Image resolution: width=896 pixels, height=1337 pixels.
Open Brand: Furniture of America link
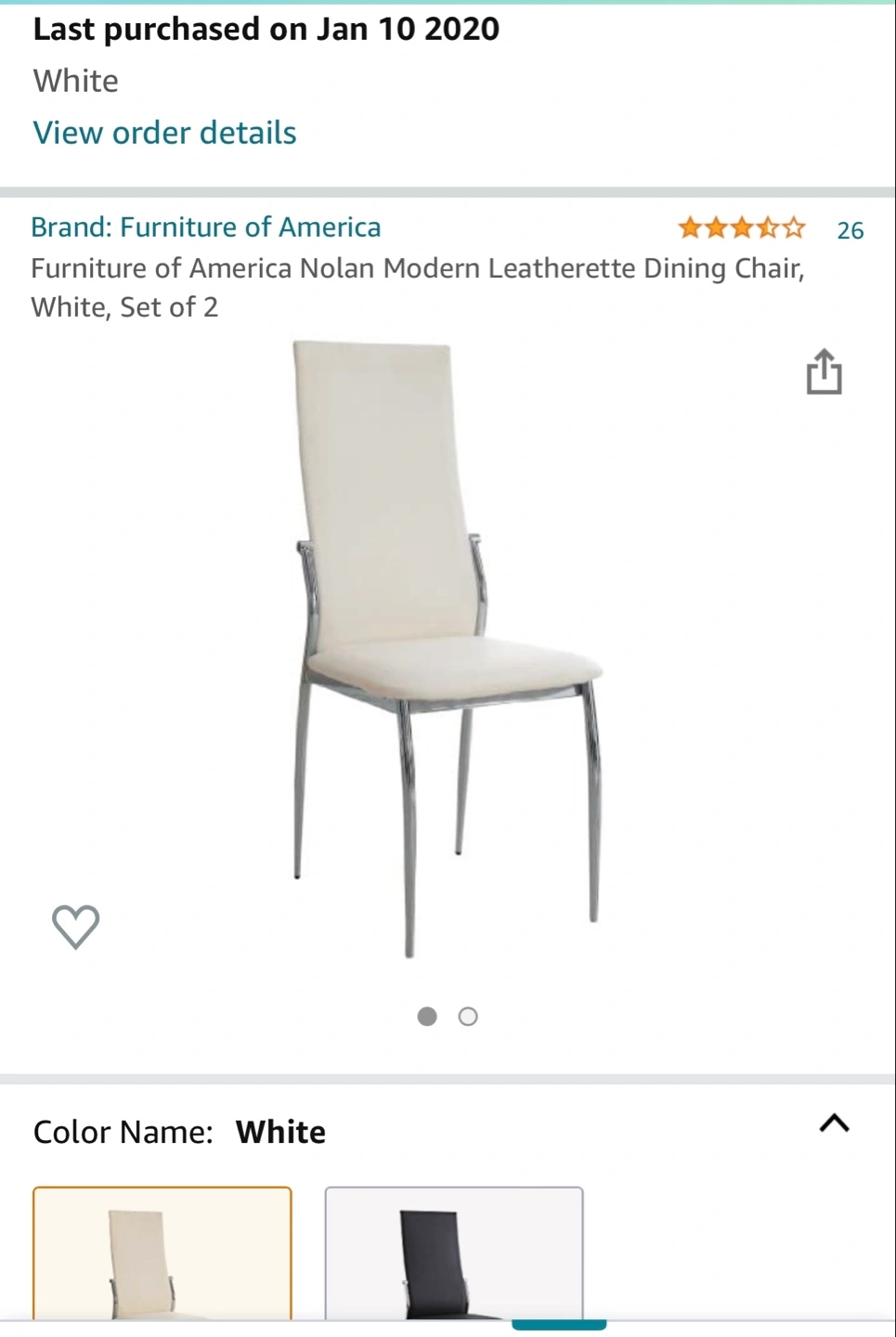(205, 227)
